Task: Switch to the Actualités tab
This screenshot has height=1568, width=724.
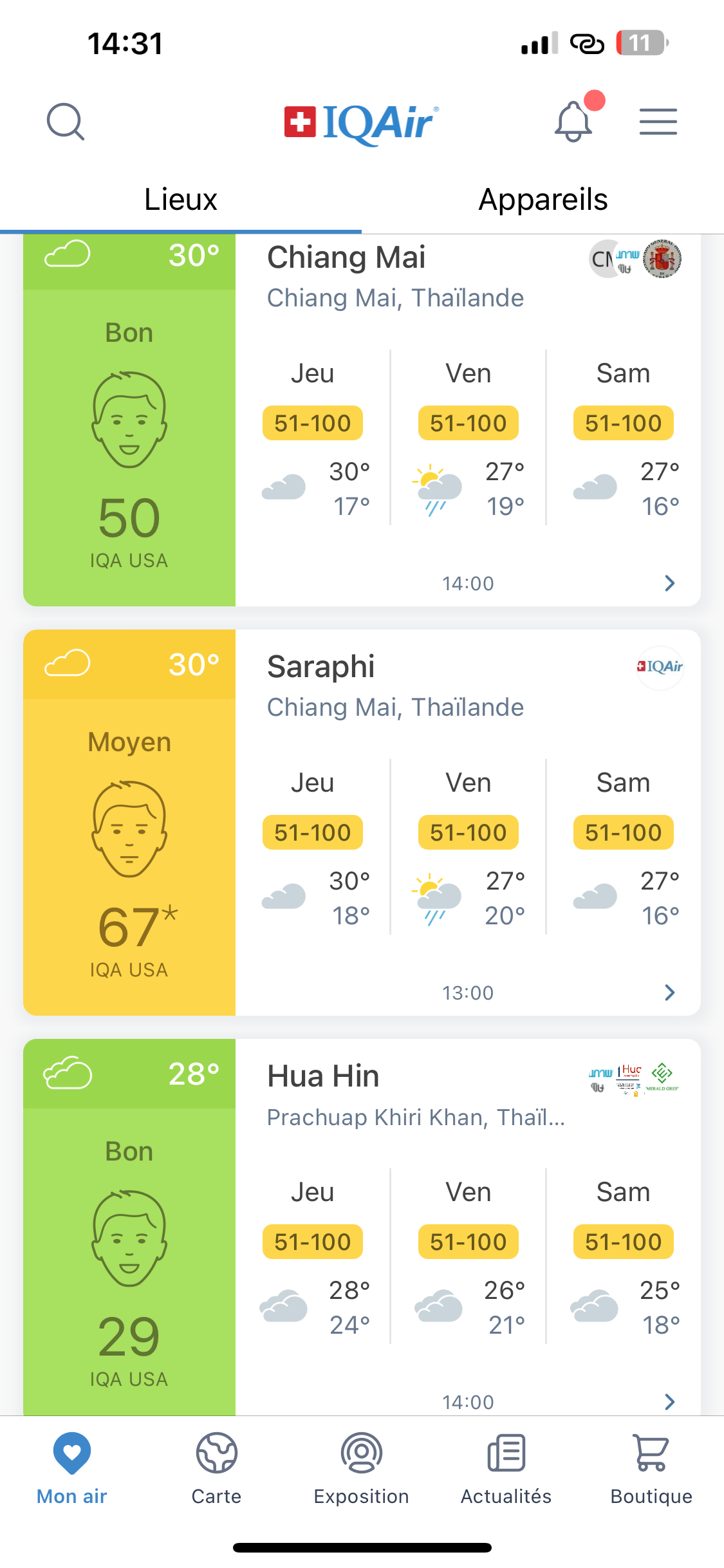Action: click(506, 1469)
